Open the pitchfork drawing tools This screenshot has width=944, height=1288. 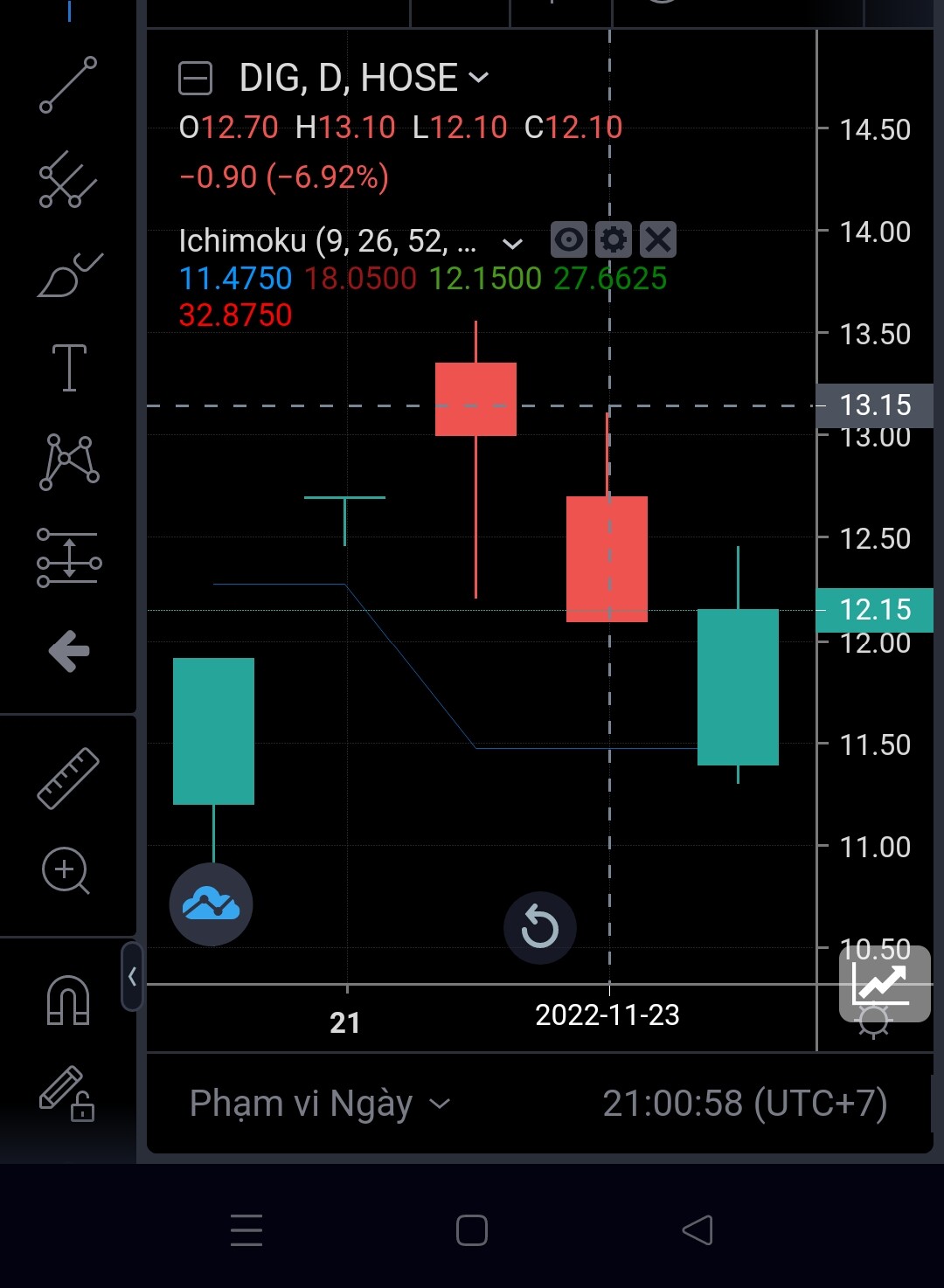tap(68, 179)
